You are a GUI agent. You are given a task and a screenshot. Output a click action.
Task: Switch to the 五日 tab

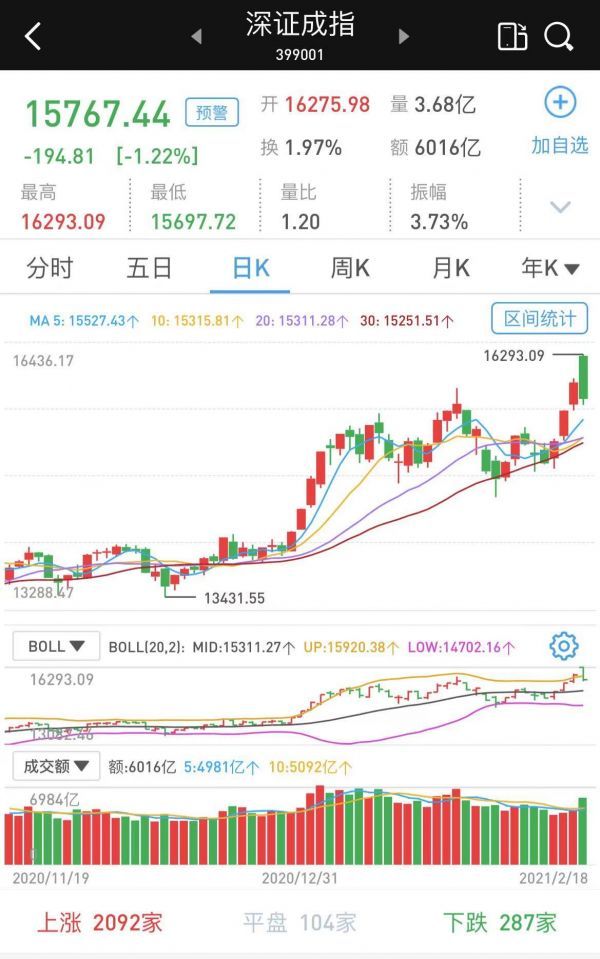[x=150, y=267]
